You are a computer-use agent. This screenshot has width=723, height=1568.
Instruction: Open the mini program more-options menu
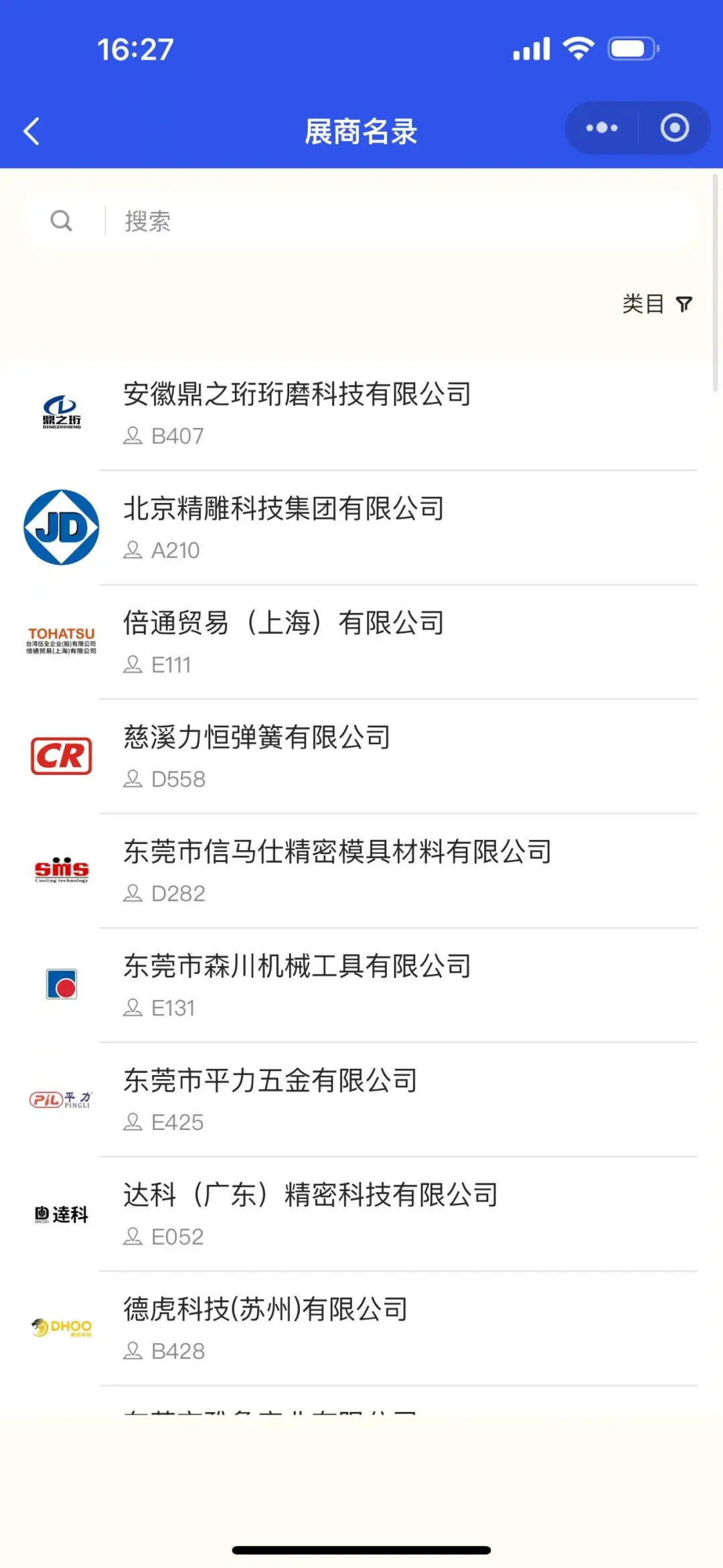tap(602, 128)
